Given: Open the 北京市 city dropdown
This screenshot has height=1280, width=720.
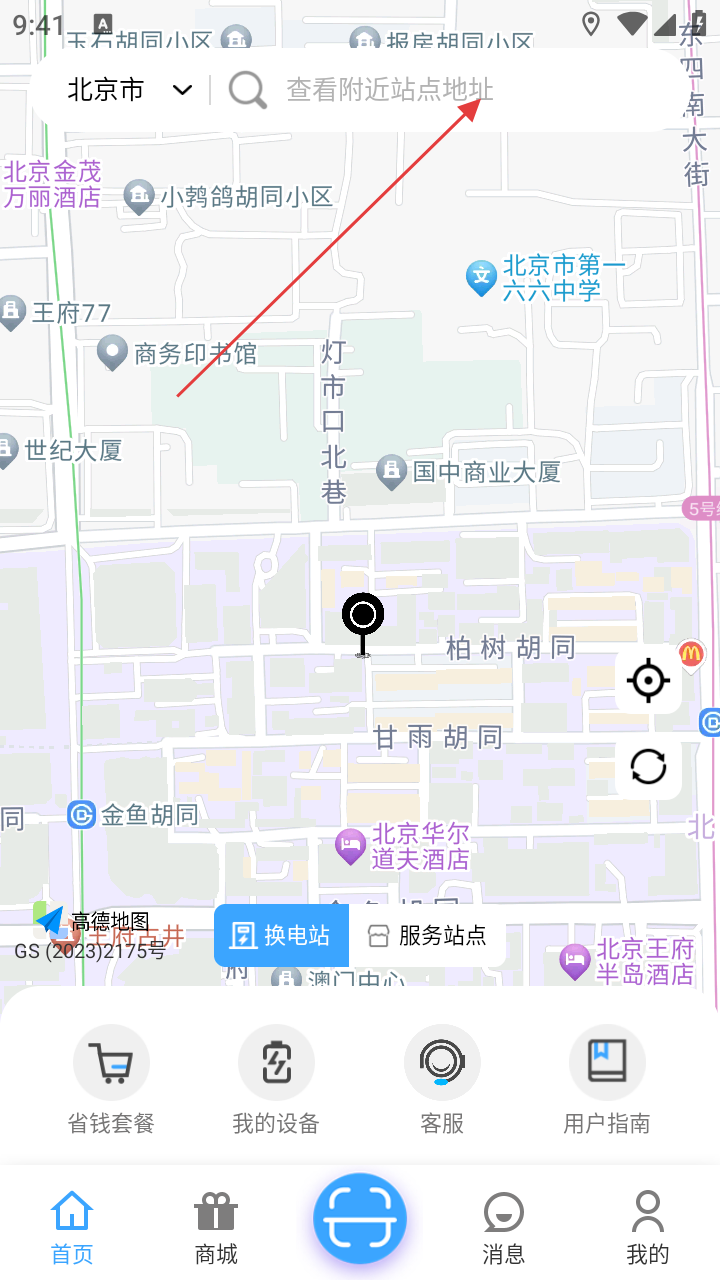Looking at the screenshot, I should point(129,90).
